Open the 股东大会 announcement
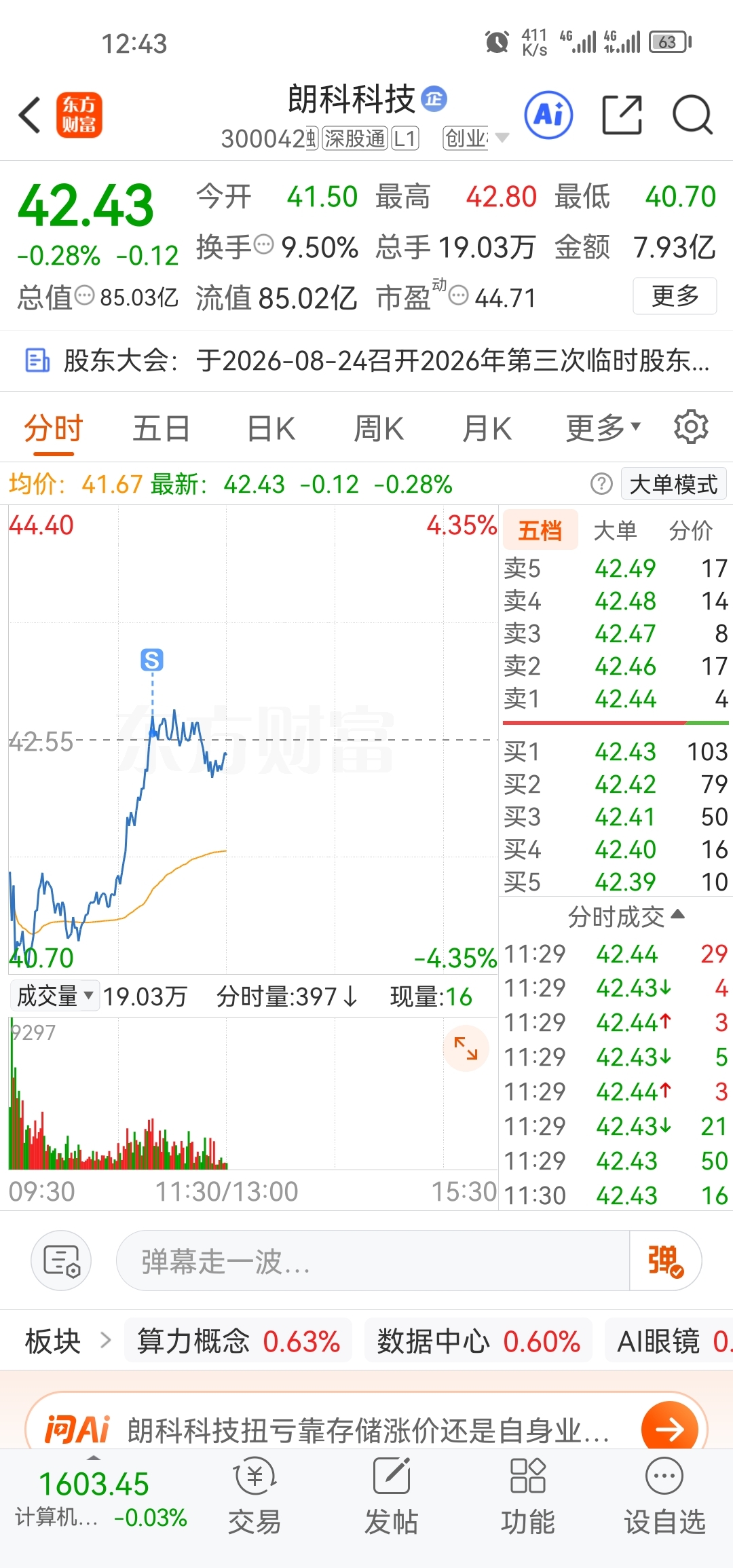This screenshot has height=1568, width=733. 366,360
